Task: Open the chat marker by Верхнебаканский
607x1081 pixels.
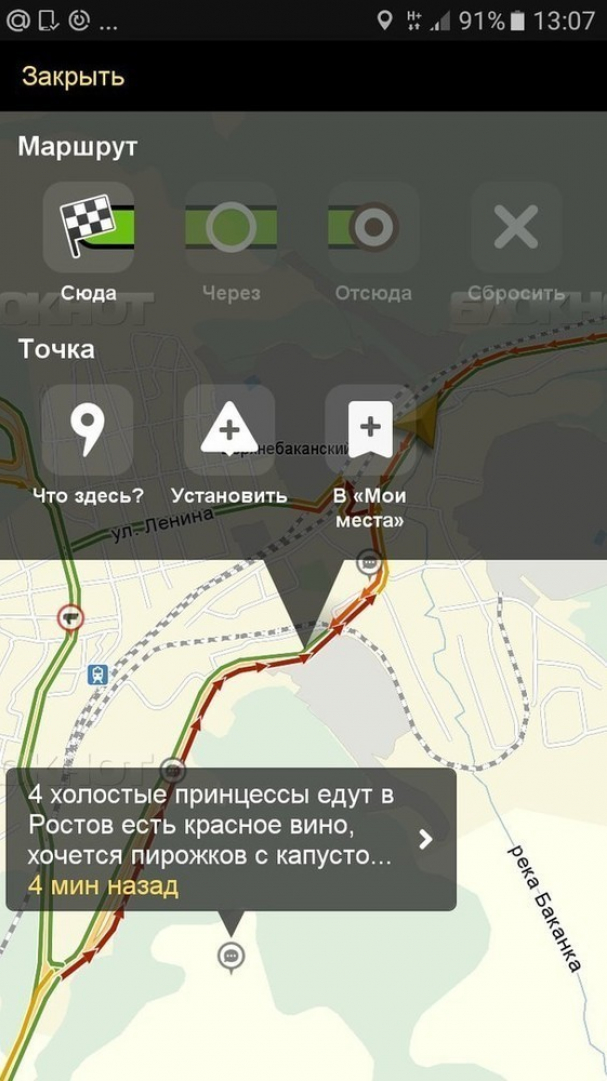Action: pos(370,563)
